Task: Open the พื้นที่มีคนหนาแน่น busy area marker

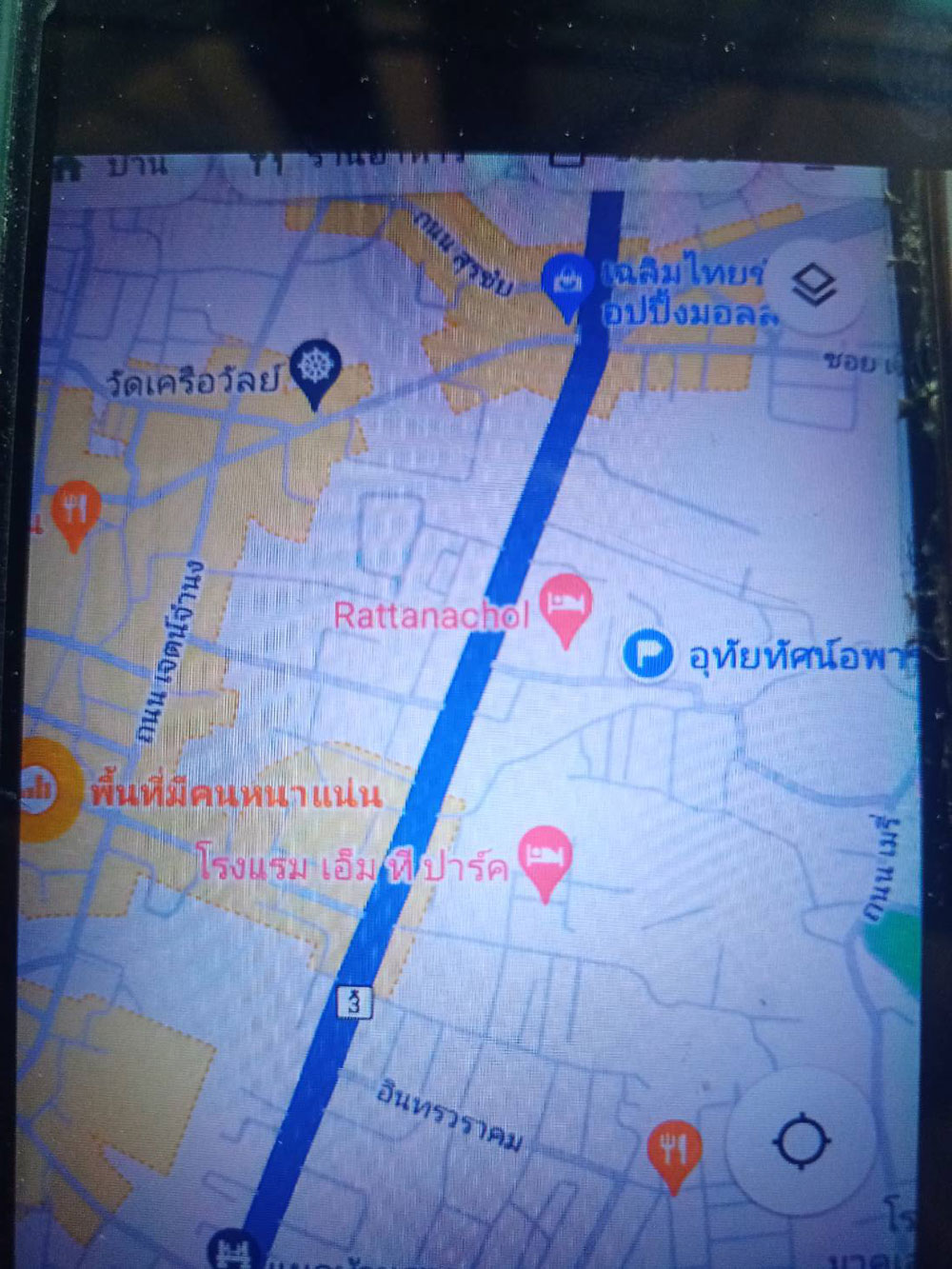Action: click(x=43, y=789)
